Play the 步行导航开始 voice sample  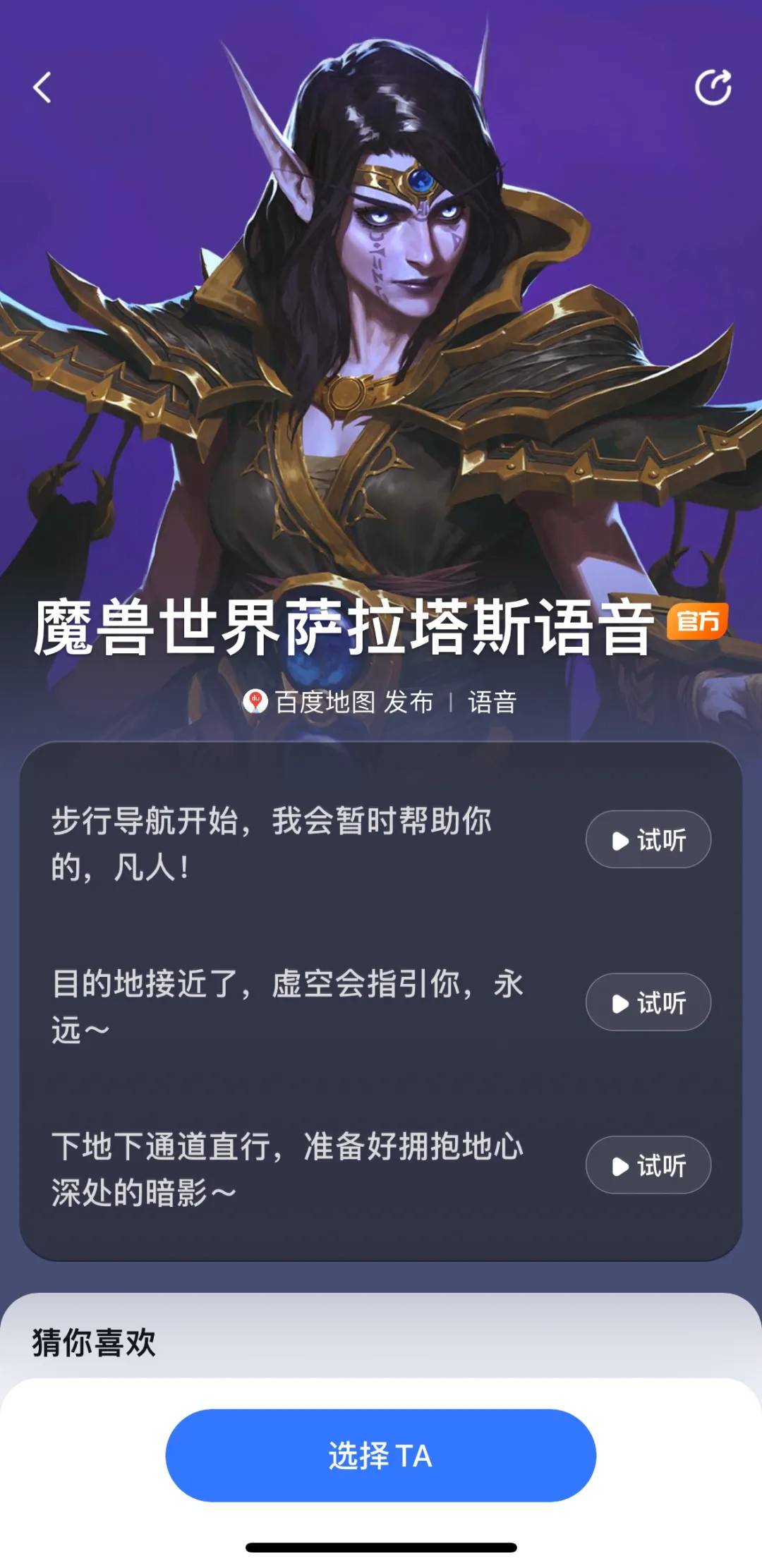point(648,839)
